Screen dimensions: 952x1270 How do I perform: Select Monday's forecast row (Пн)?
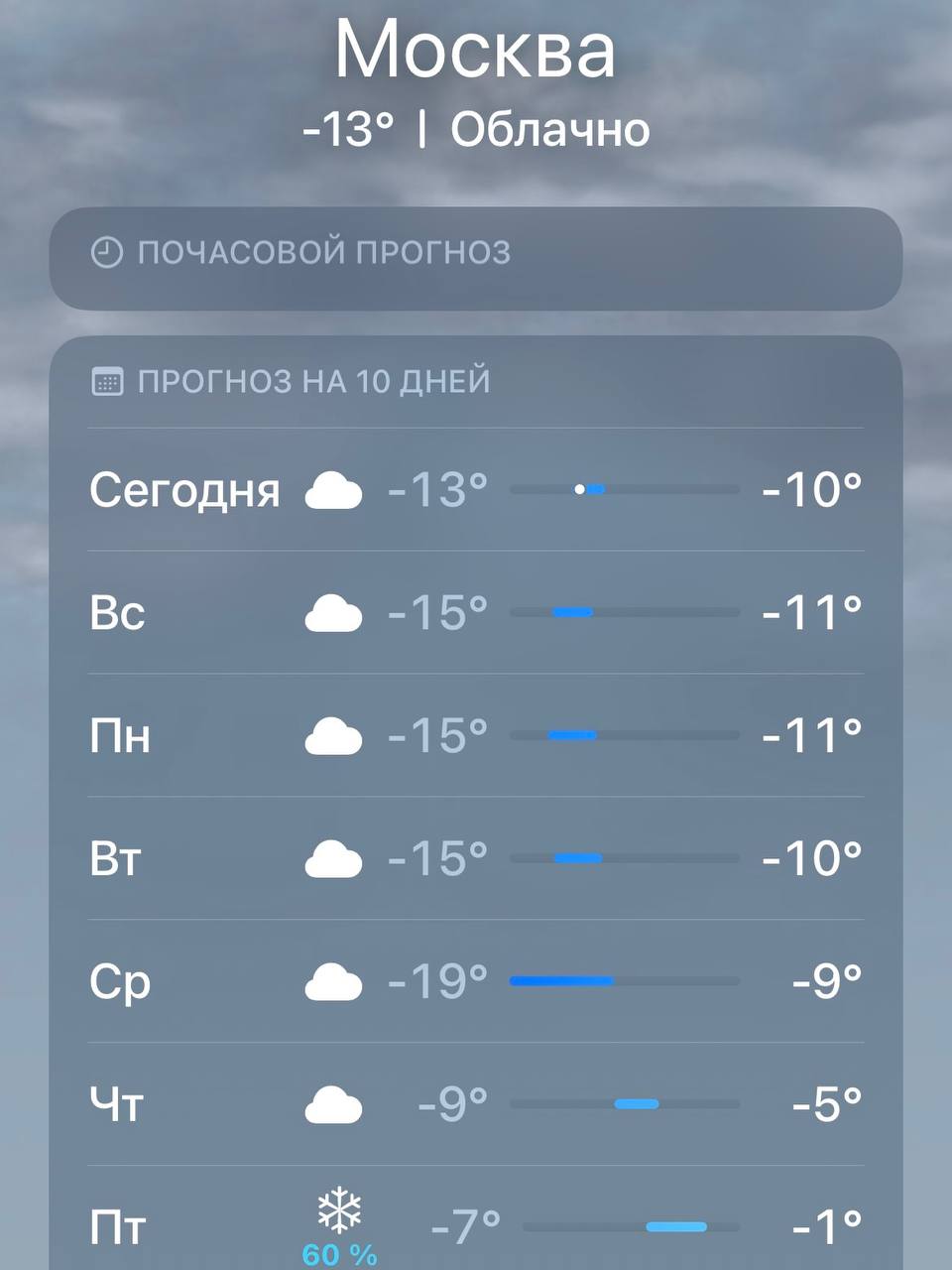476,735
